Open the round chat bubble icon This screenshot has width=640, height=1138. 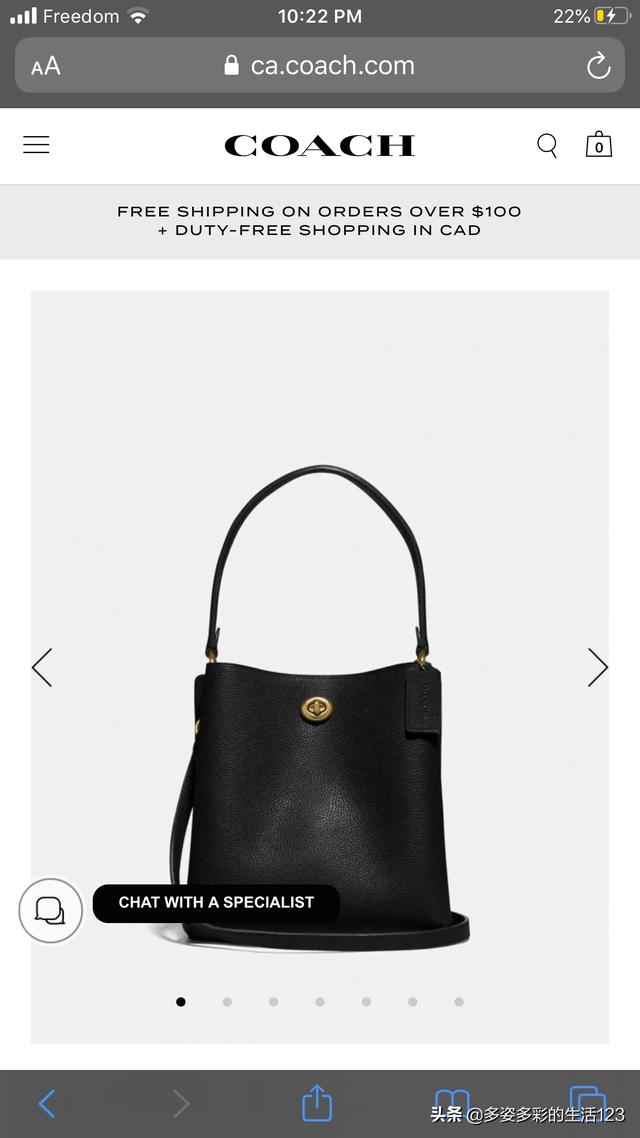pyautogui.click(x=50, y=910)
